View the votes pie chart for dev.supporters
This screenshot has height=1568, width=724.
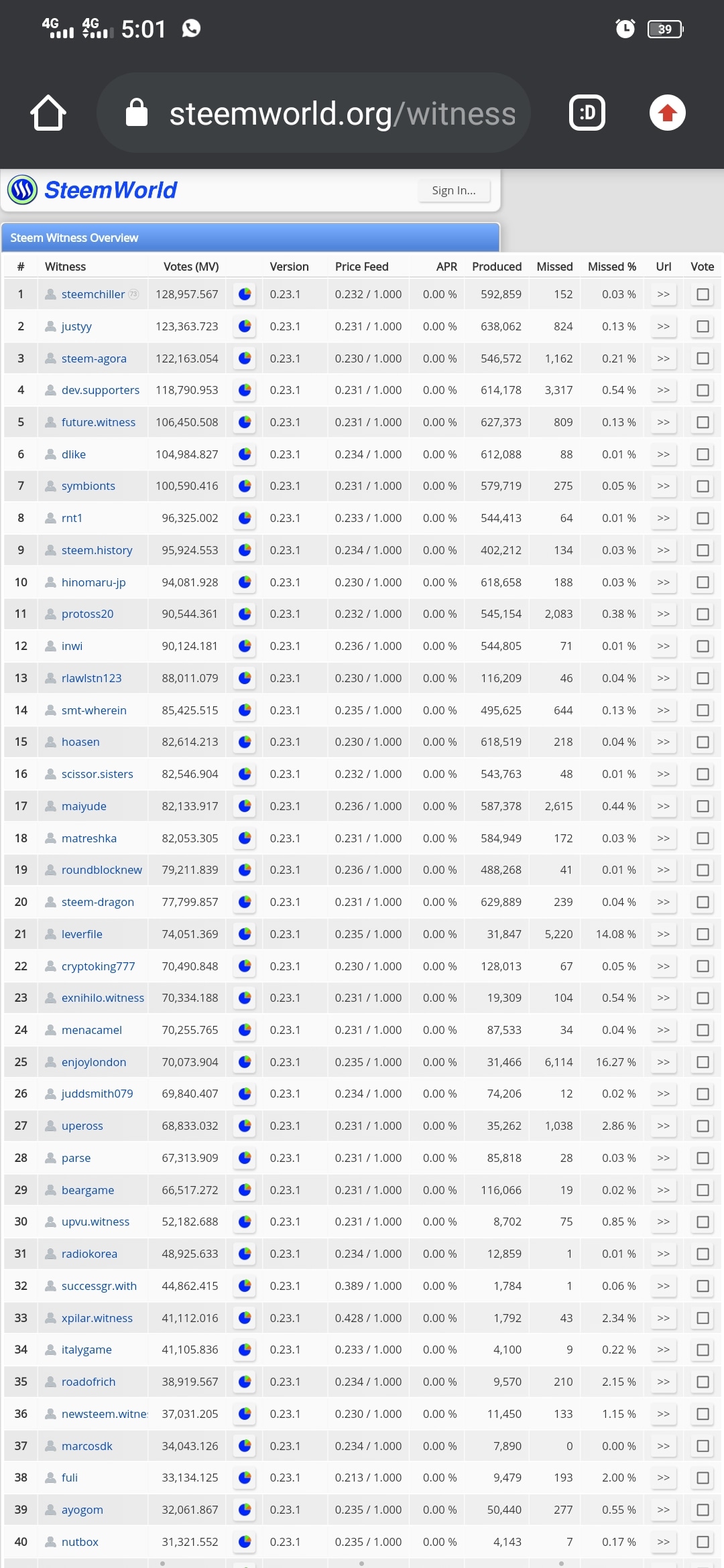point(245,390)
